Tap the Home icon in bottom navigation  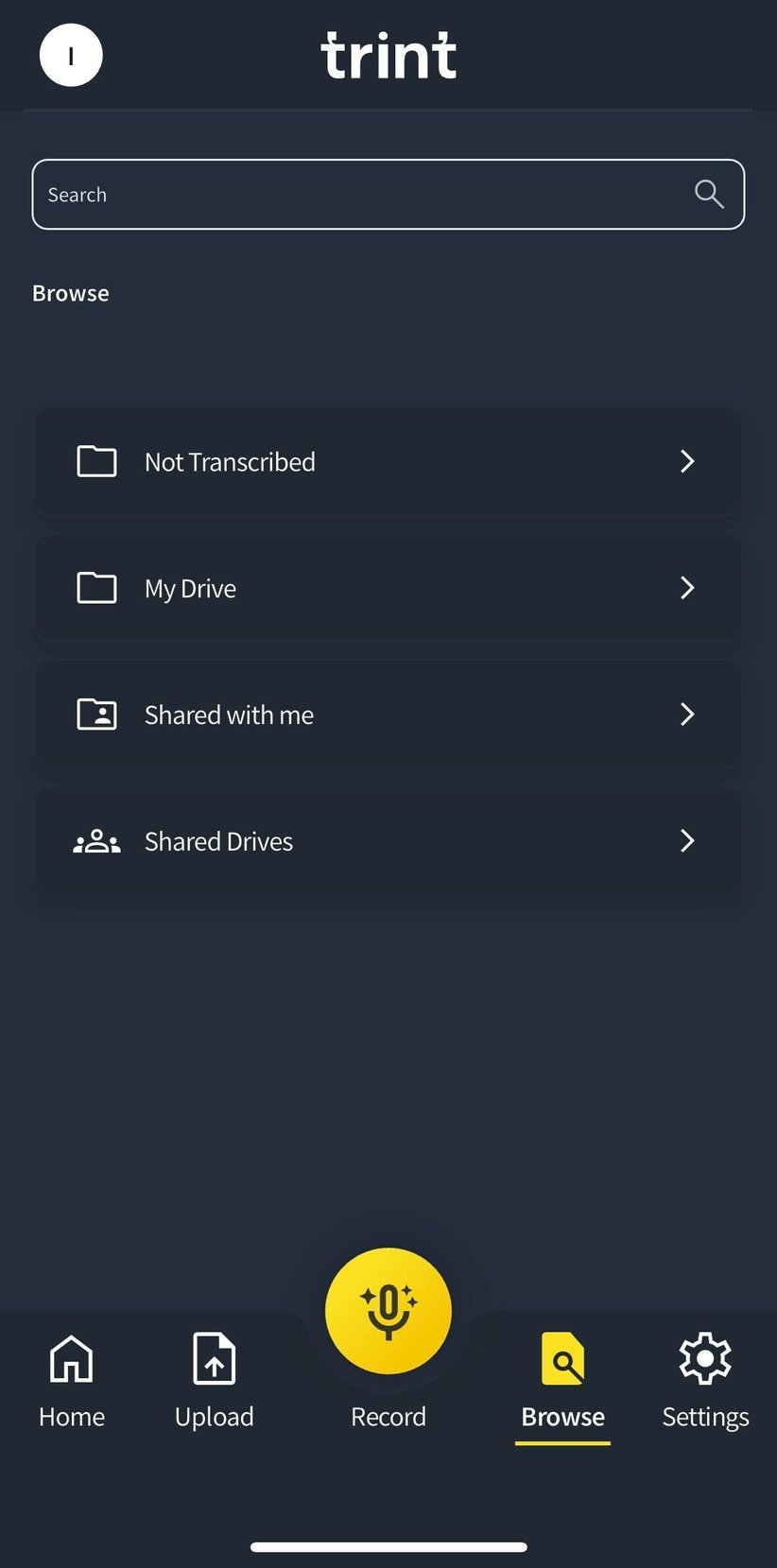[x=71, y=1358]
